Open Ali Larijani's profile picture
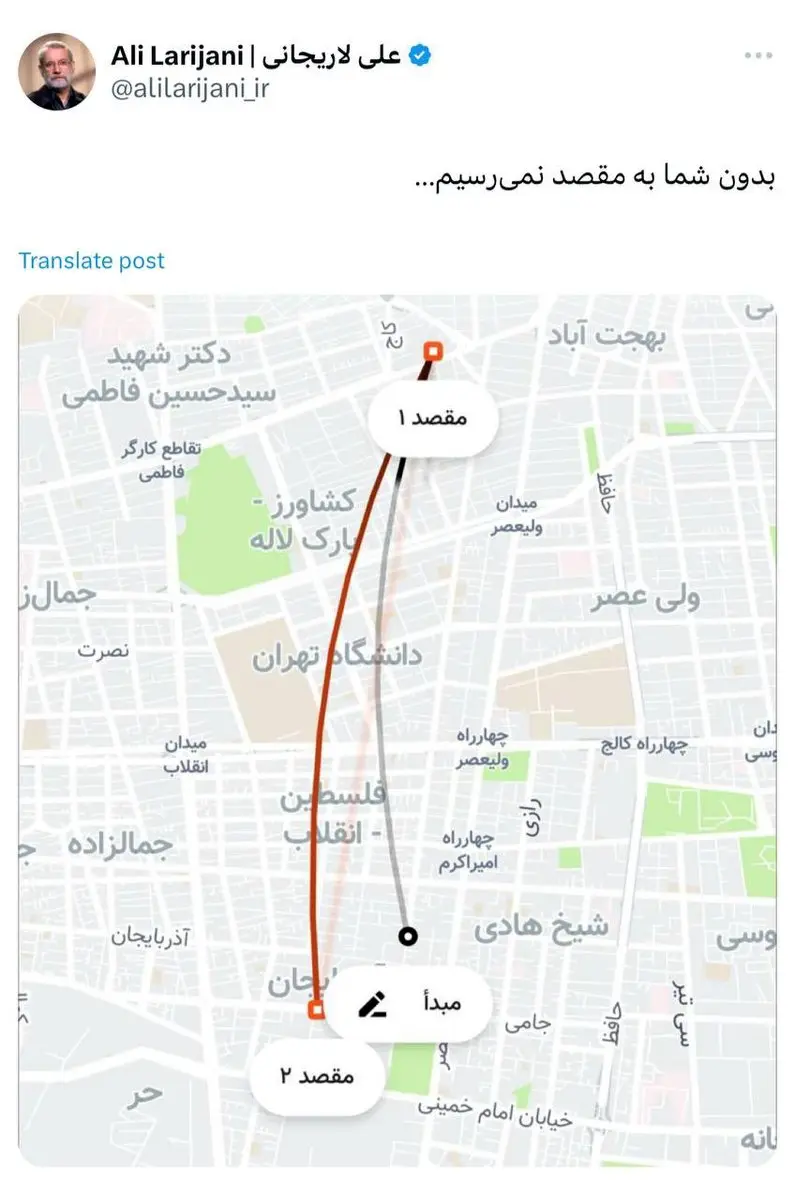 pos(56,71)
